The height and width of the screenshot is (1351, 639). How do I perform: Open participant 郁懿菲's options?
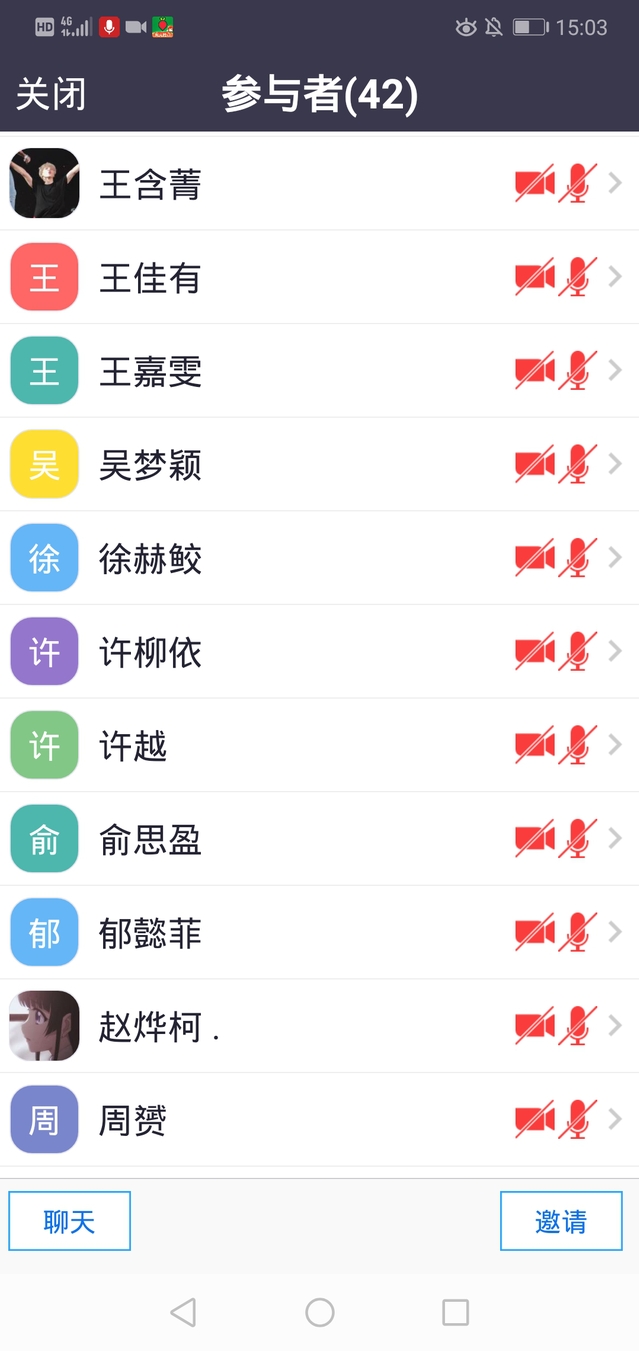[x=151, y=934]
